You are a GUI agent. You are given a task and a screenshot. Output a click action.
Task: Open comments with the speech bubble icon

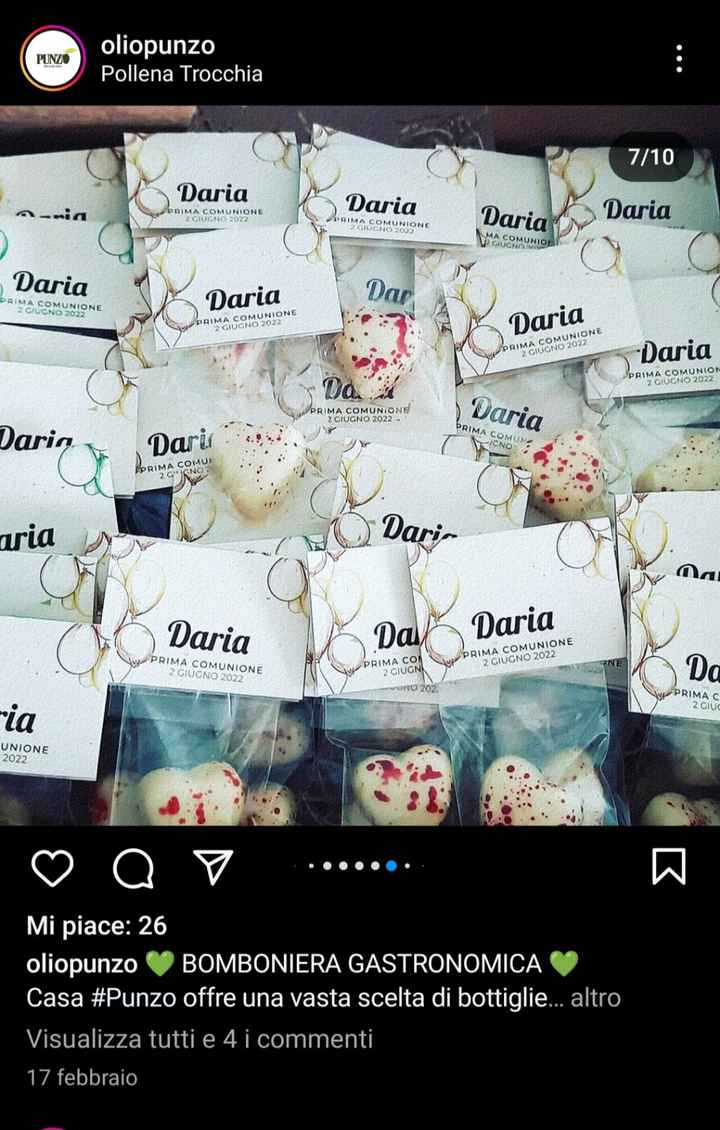[132, 867]
